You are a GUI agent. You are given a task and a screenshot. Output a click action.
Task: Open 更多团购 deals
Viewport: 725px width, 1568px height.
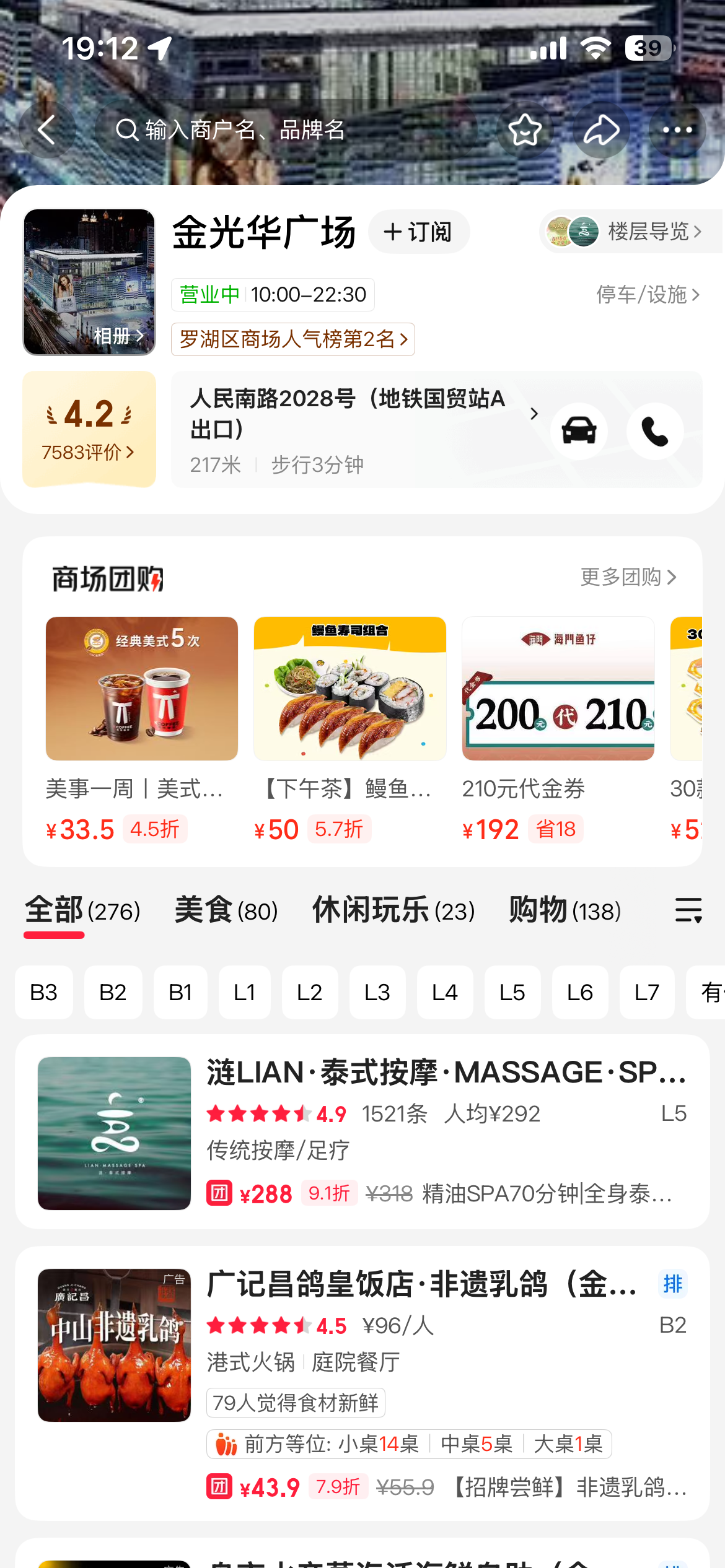coord(628,577)
